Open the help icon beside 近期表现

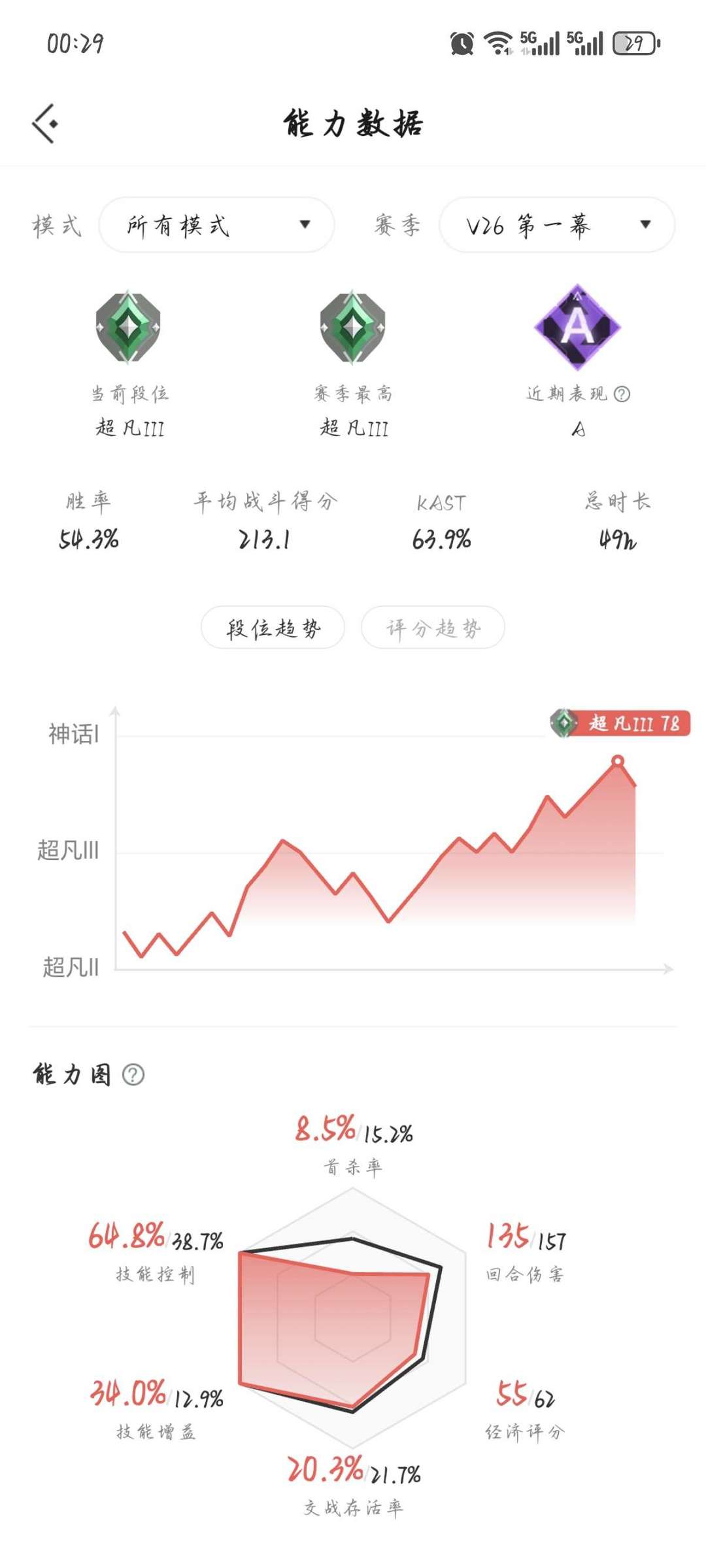pyautogui.click(x=622, y=394)
